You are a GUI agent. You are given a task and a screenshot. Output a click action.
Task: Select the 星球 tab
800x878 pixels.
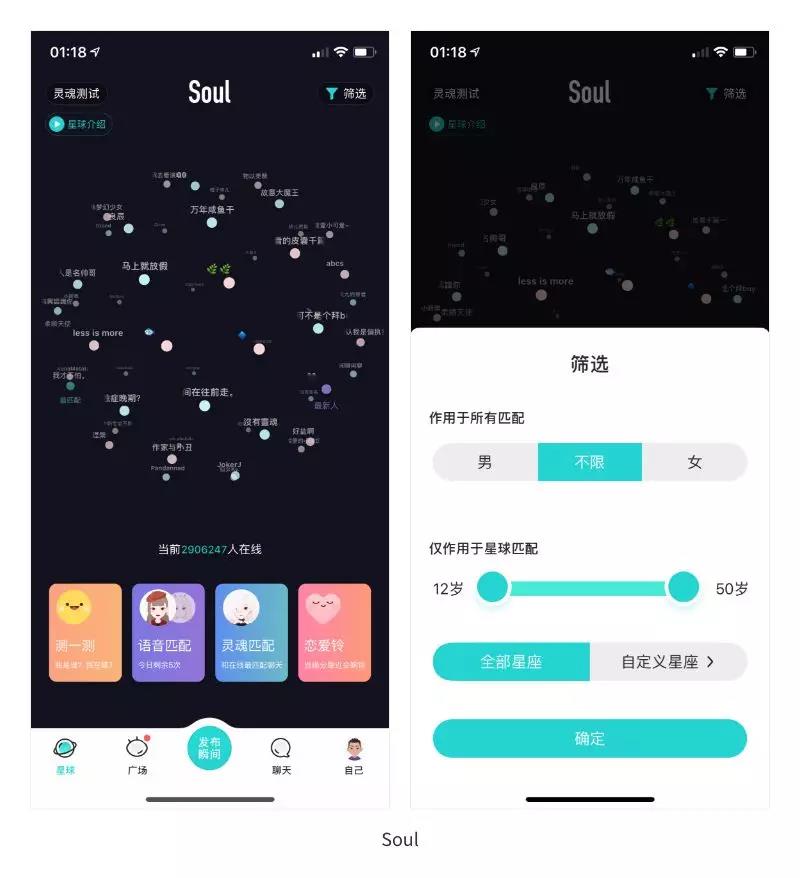click(x=65, y=756)
